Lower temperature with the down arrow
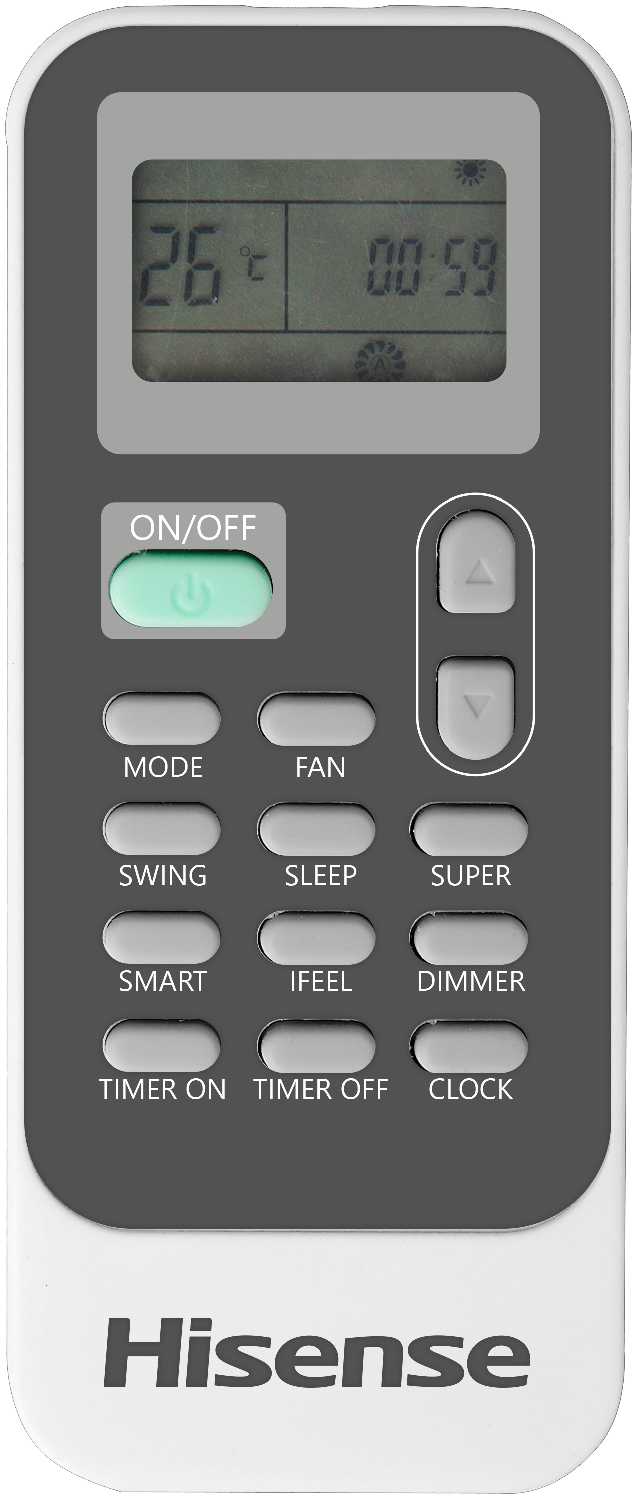The width and height of the screenshot is (638, 1500). pos(476,707)
